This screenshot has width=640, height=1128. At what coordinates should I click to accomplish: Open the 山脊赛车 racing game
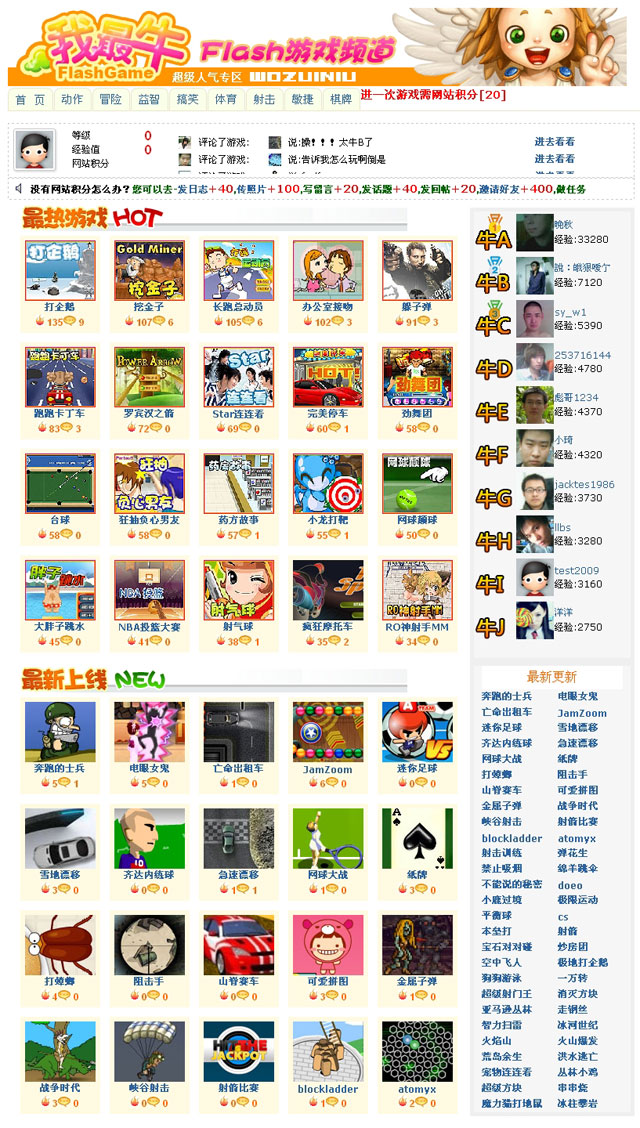pyautogui.click(x=238, y=945)
